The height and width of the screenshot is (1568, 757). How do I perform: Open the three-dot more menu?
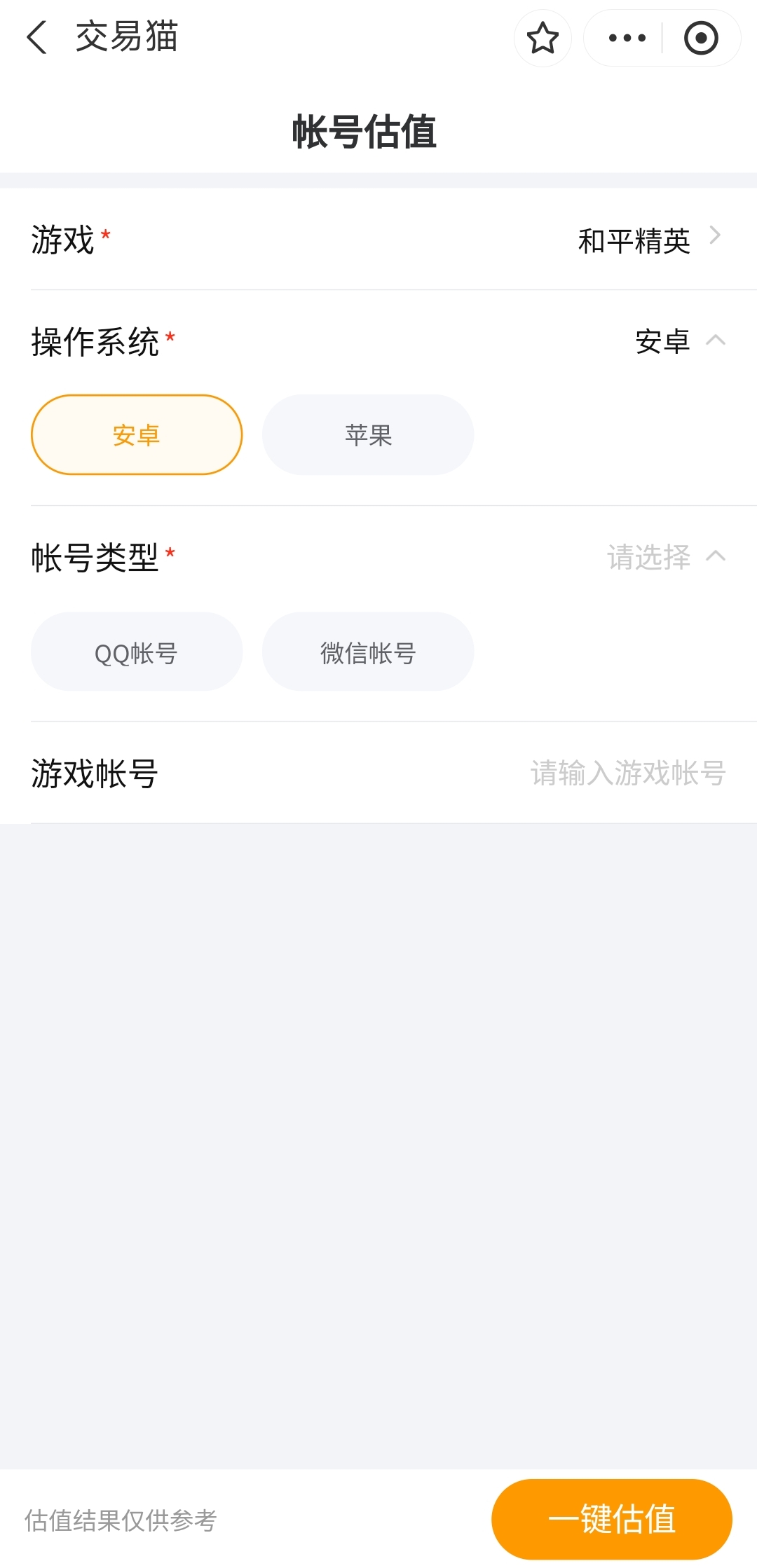click(x=627, y=38)
